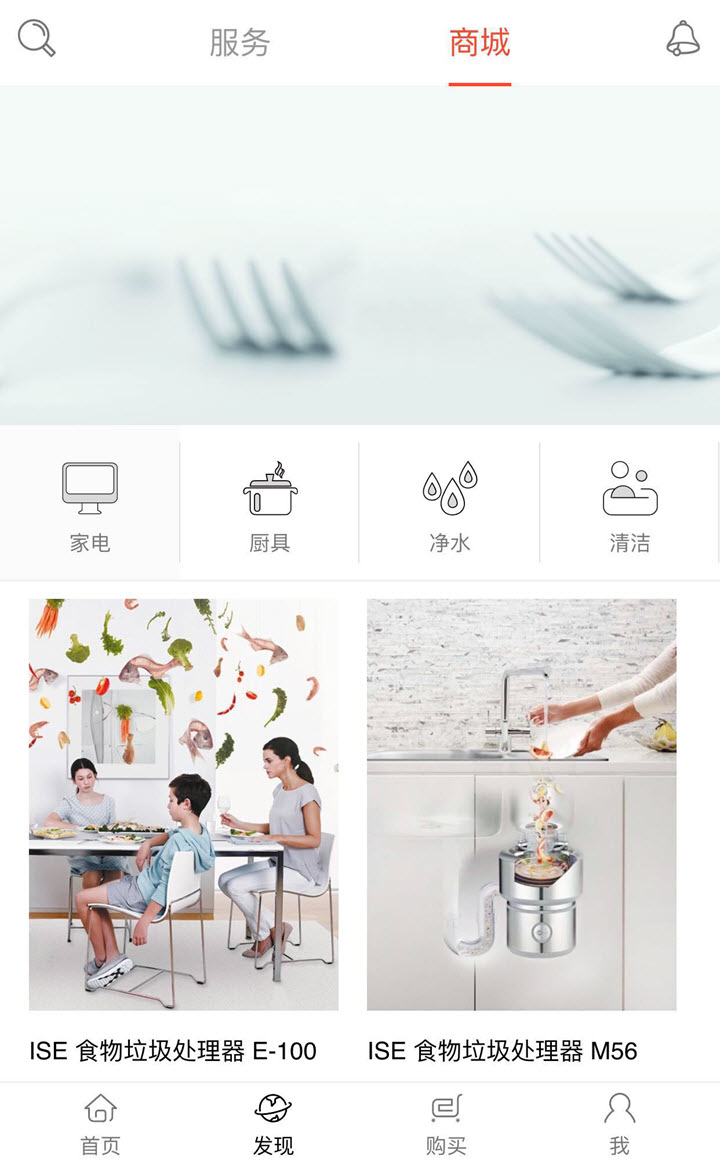Image resolution: width=720 pixels, height=1167 pixels.
Task: Open the fork banner at top
Action: [360, 255]
